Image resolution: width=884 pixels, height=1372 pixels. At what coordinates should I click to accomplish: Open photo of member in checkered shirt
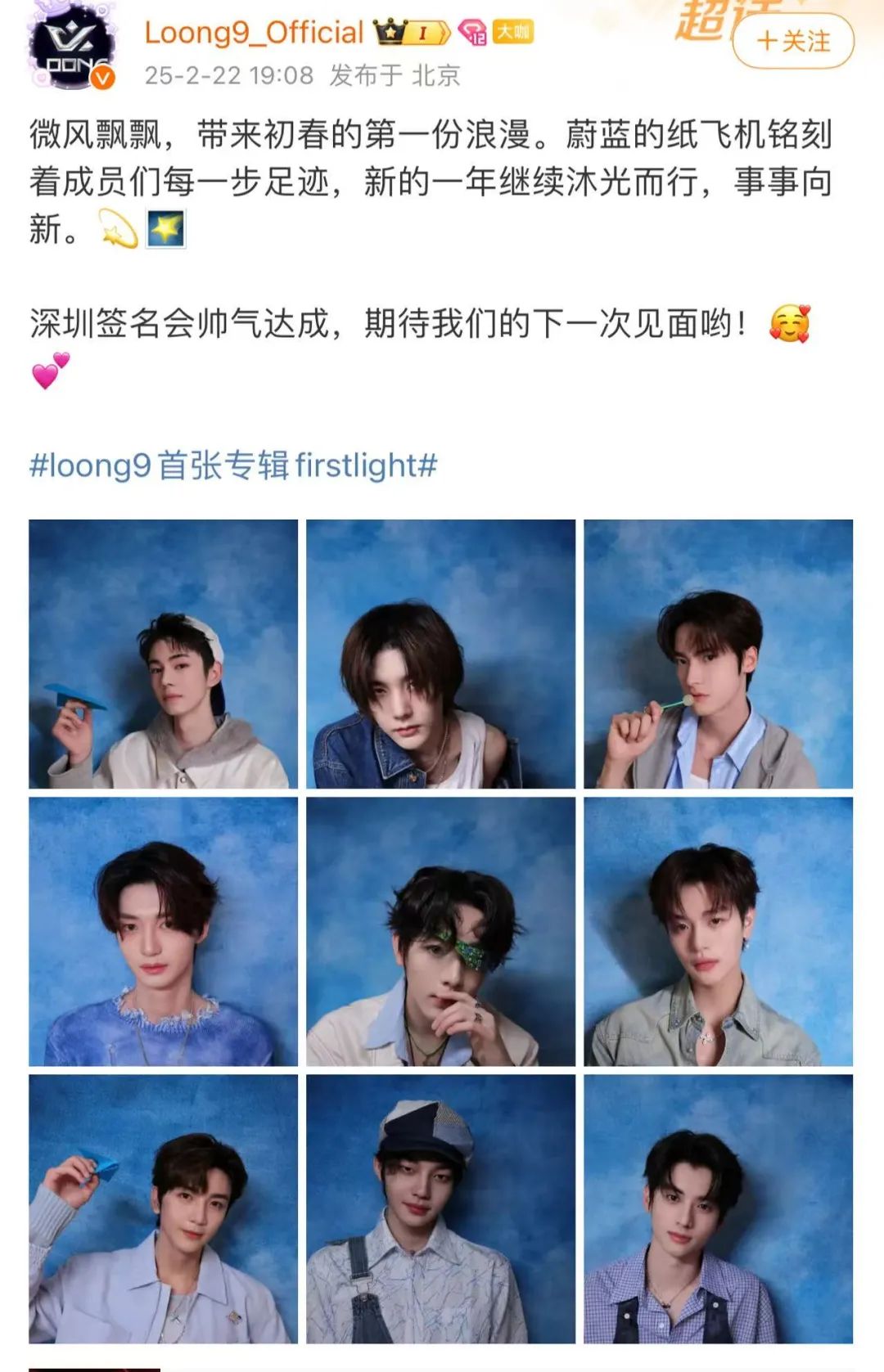click(718, 1208)
